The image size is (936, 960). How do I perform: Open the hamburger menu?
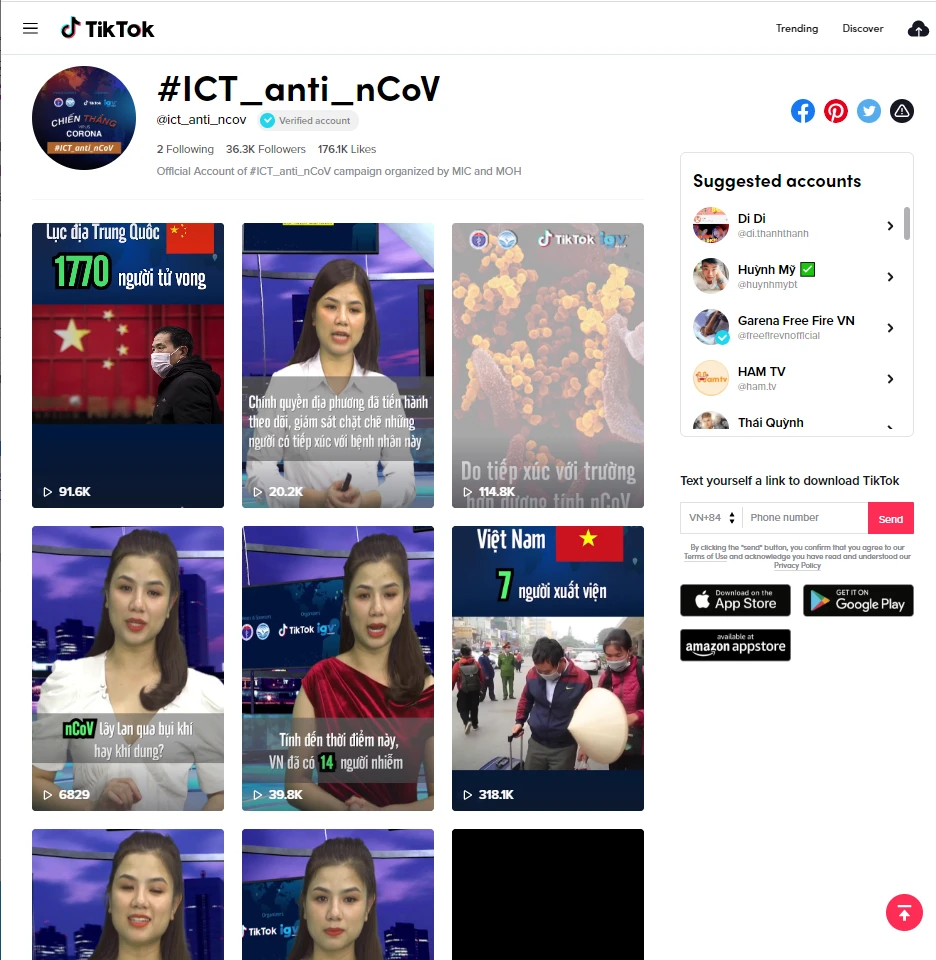click(x=30, y=28)
